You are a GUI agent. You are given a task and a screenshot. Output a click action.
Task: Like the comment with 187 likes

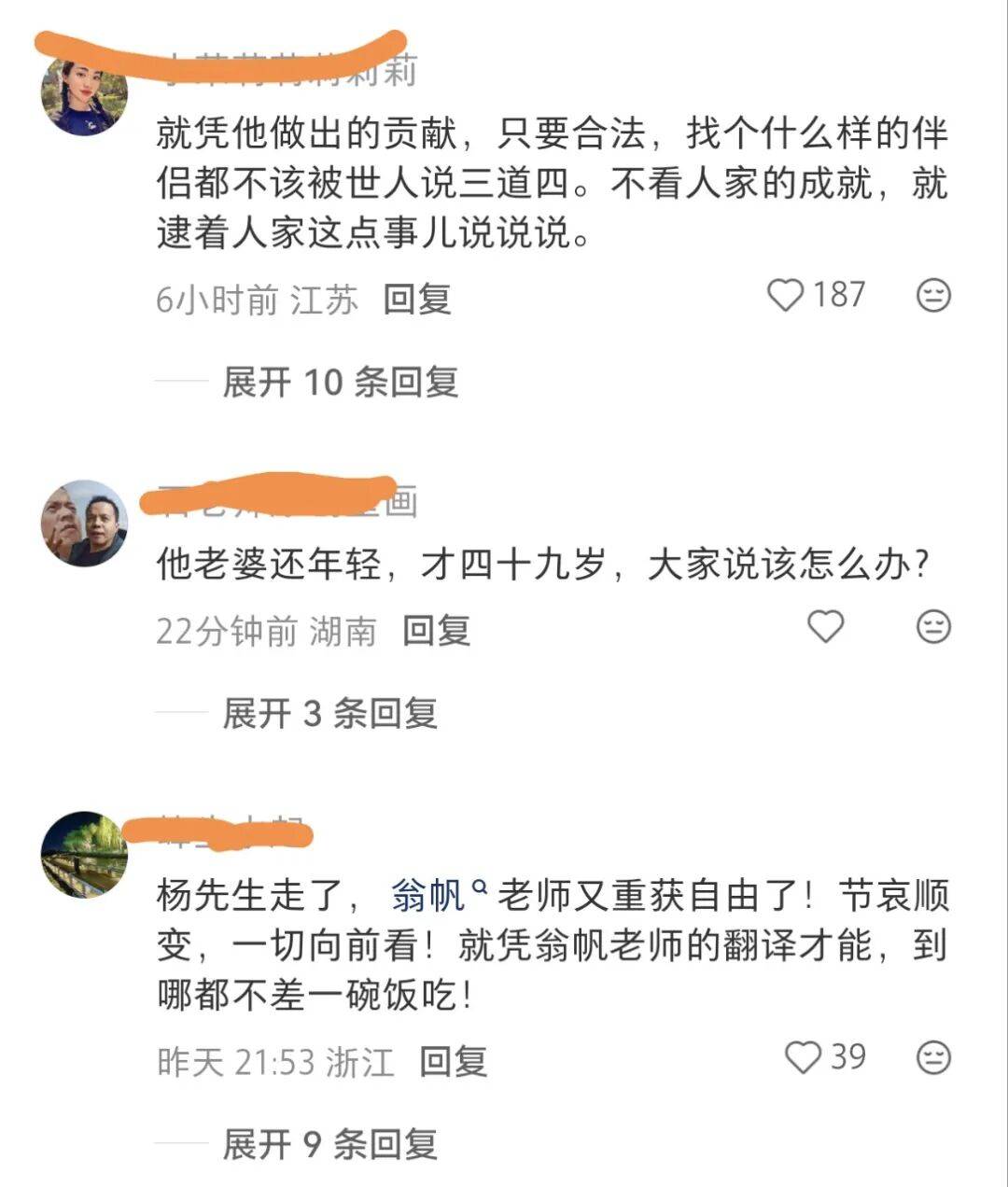[x=785, y=296]
